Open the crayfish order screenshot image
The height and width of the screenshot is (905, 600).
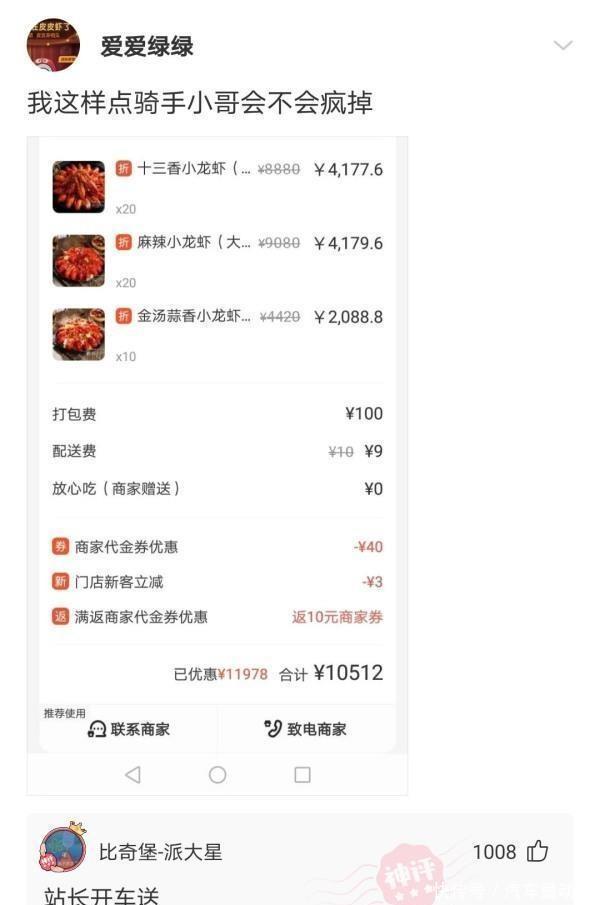point(217,465)
